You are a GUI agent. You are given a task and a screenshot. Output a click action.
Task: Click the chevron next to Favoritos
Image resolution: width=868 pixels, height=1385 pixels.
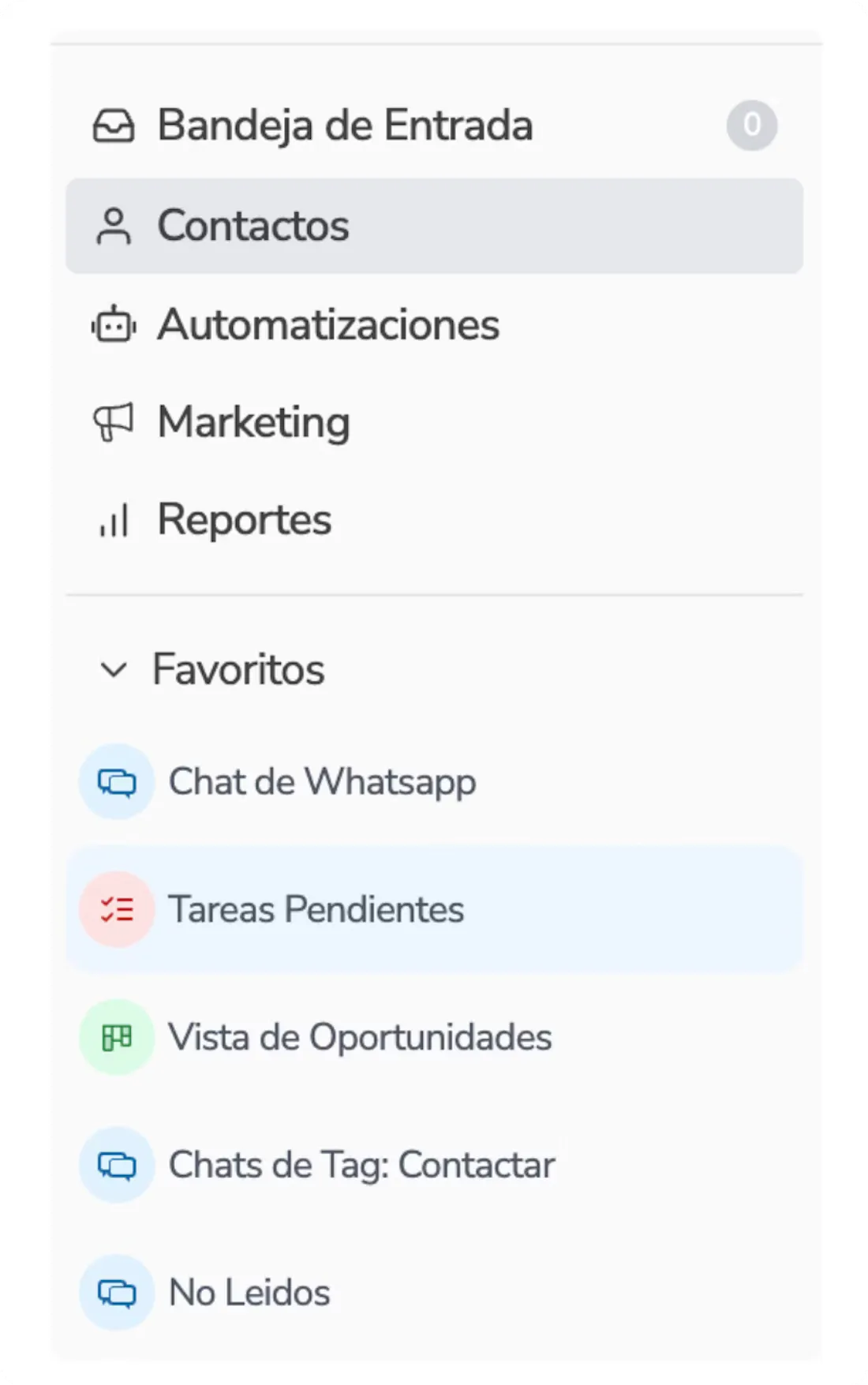tap(116, 670)
